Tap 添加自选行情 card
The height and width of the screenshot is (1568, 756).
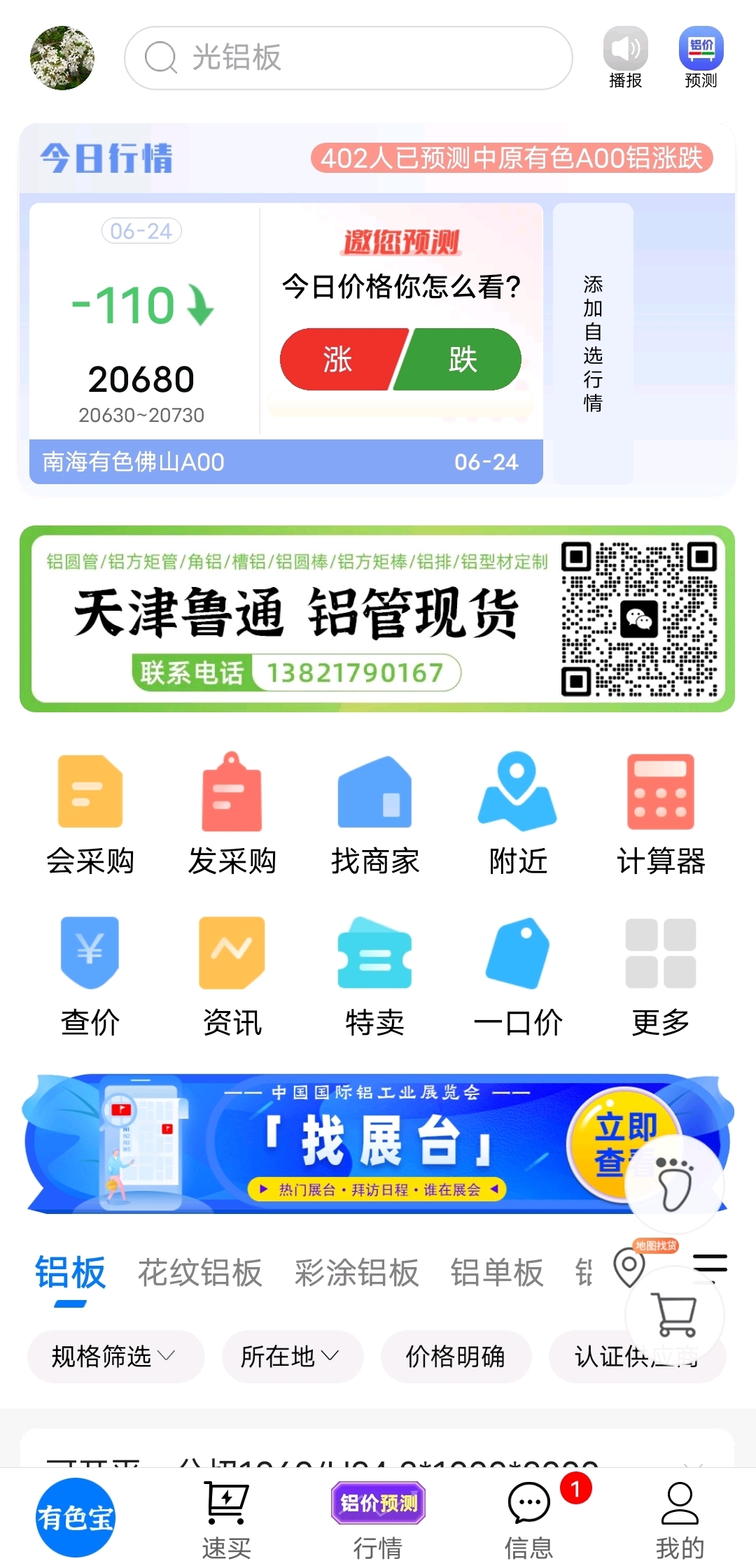(593, 344)
